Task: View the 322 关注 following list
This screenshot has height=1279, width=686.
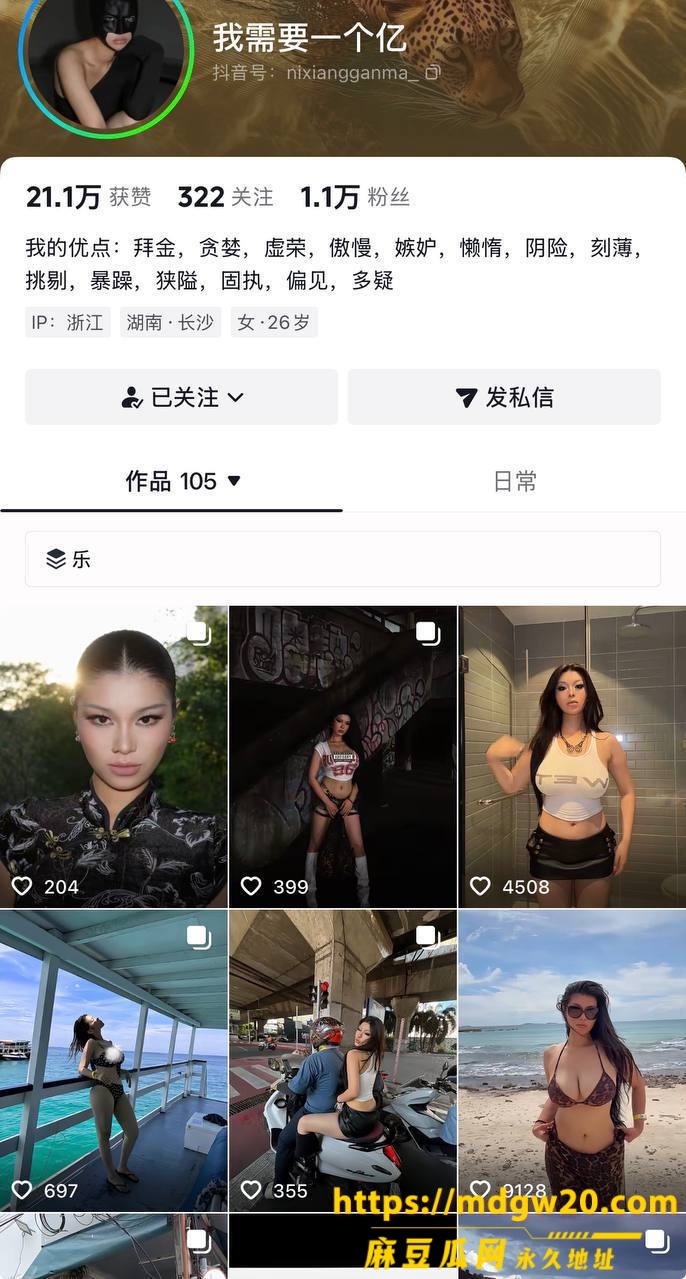Action: [x=225, y=197]
